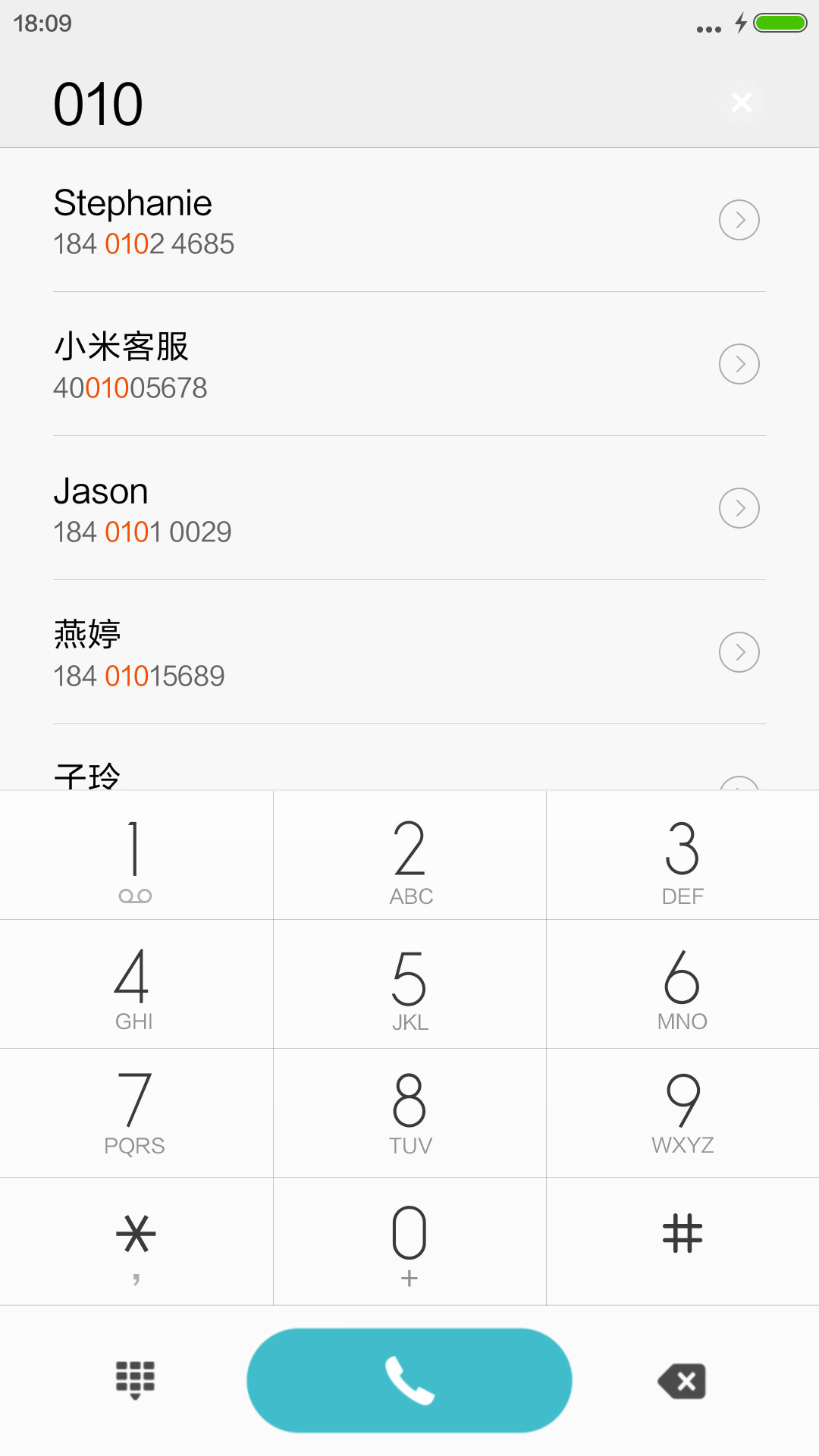View details arrow for 小米客服
Viewport: 819px width, 1456px height.
point(739,364)
